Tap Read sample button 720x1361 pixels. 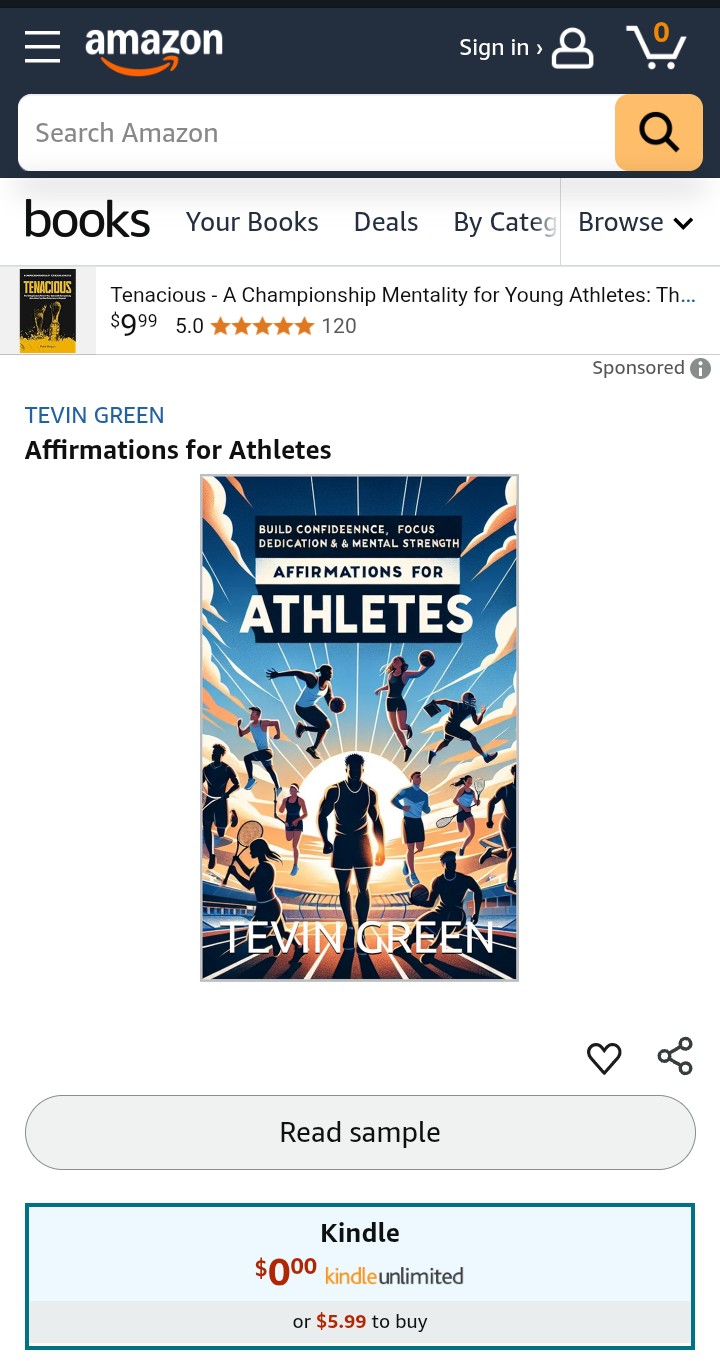click(360, 1132)
